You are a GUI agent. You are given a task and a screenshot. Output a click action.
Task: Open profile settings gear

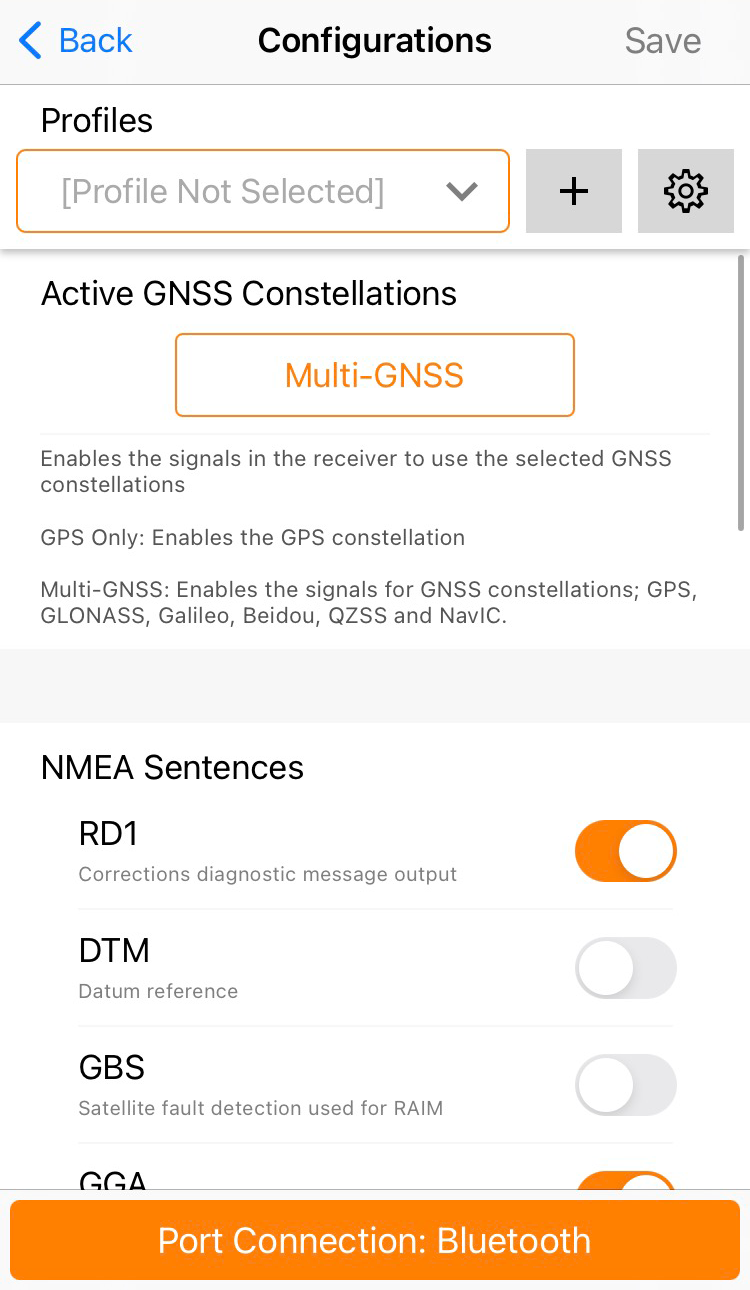click(686, 191)
